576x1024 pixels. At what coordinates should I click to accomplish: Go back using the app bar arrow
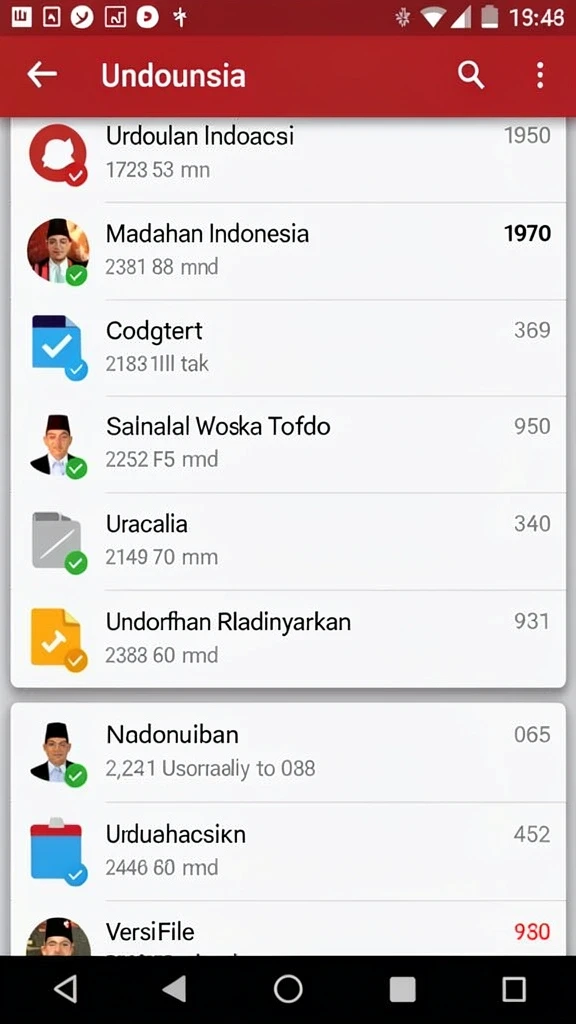coord(42,75)
